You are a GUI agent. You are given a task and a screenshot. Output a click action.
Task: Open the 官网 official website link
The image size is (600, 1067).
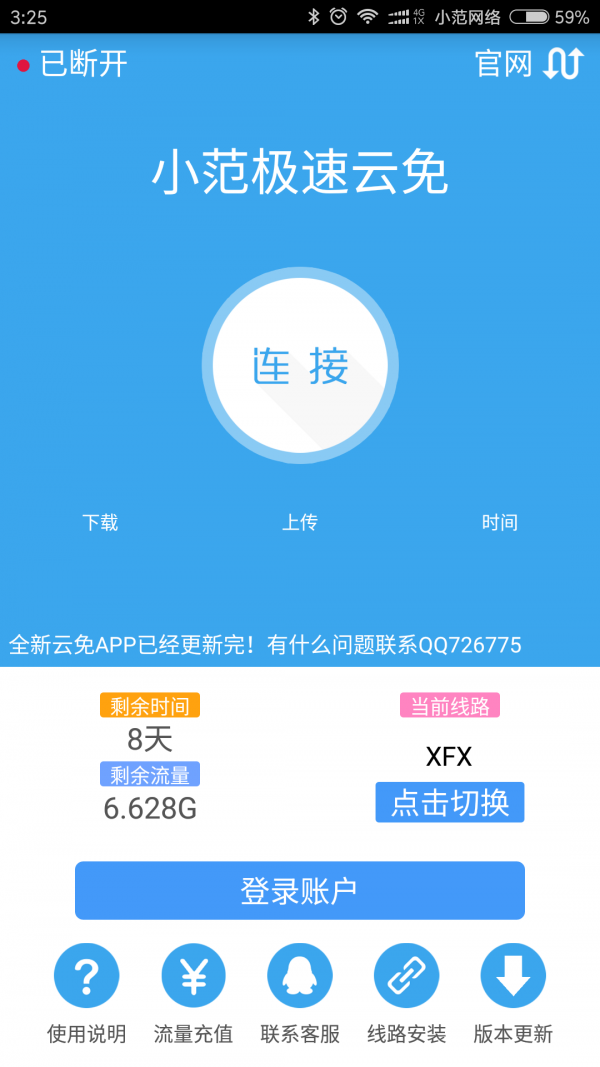[503, 64]
